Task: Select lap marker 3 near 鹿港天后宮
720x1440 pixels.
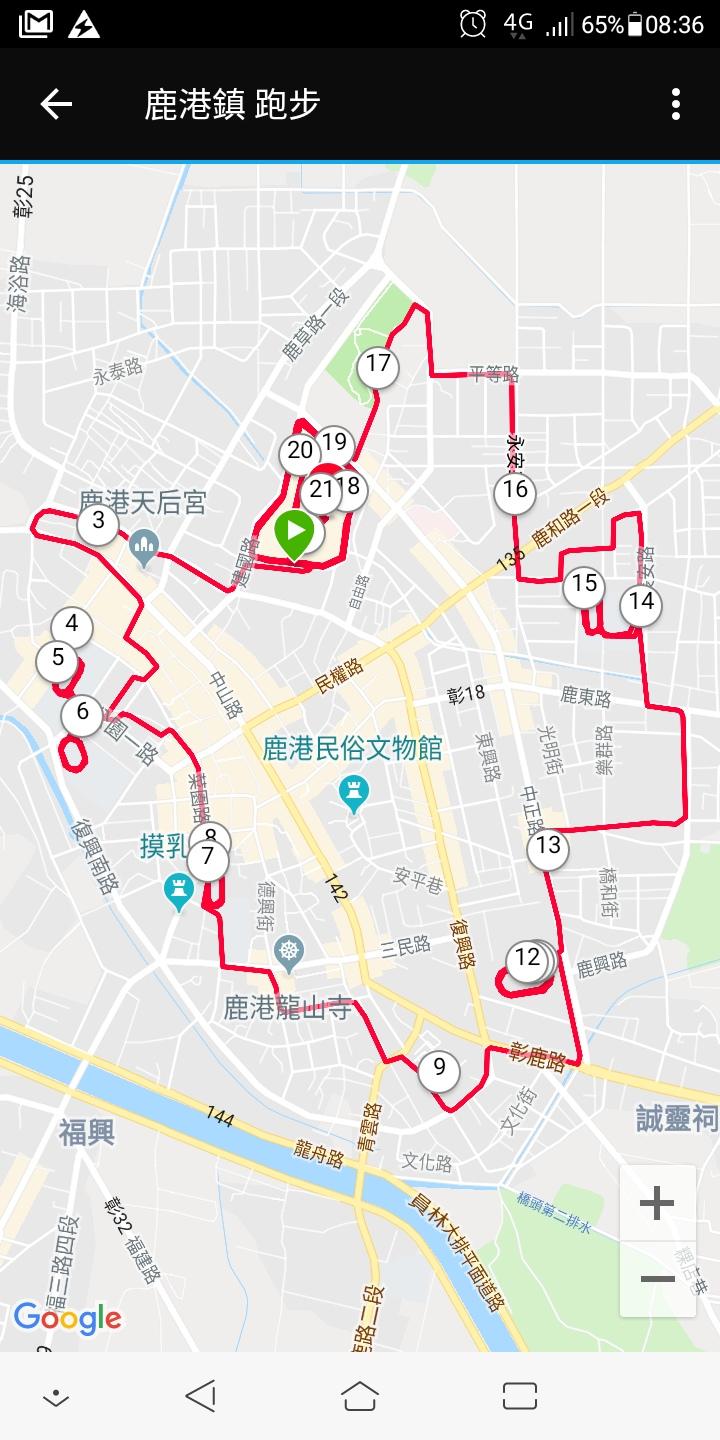Action: point(98,521)
